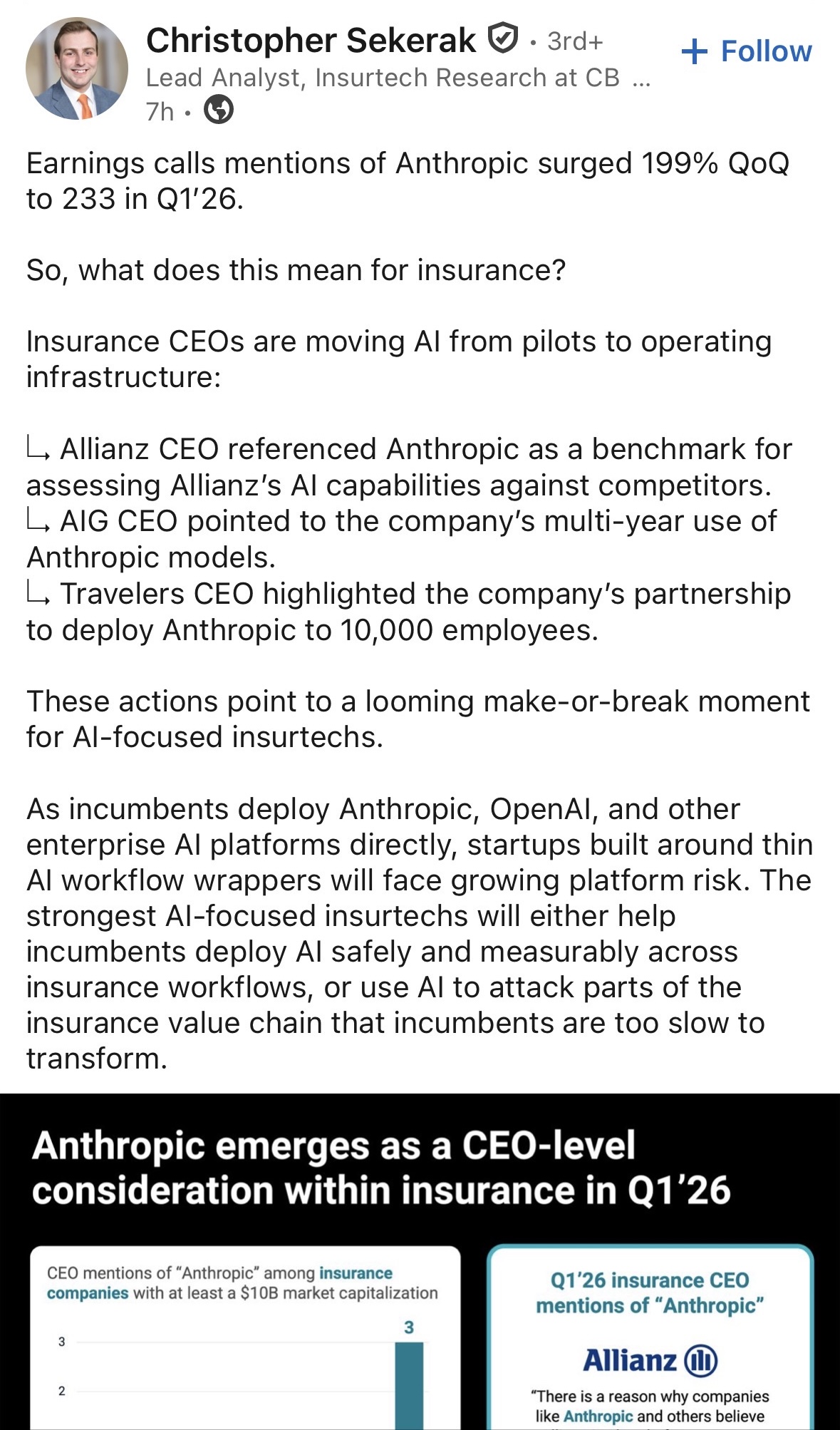Open Christopher Sekerak's profile by name

tap(311, 40)
